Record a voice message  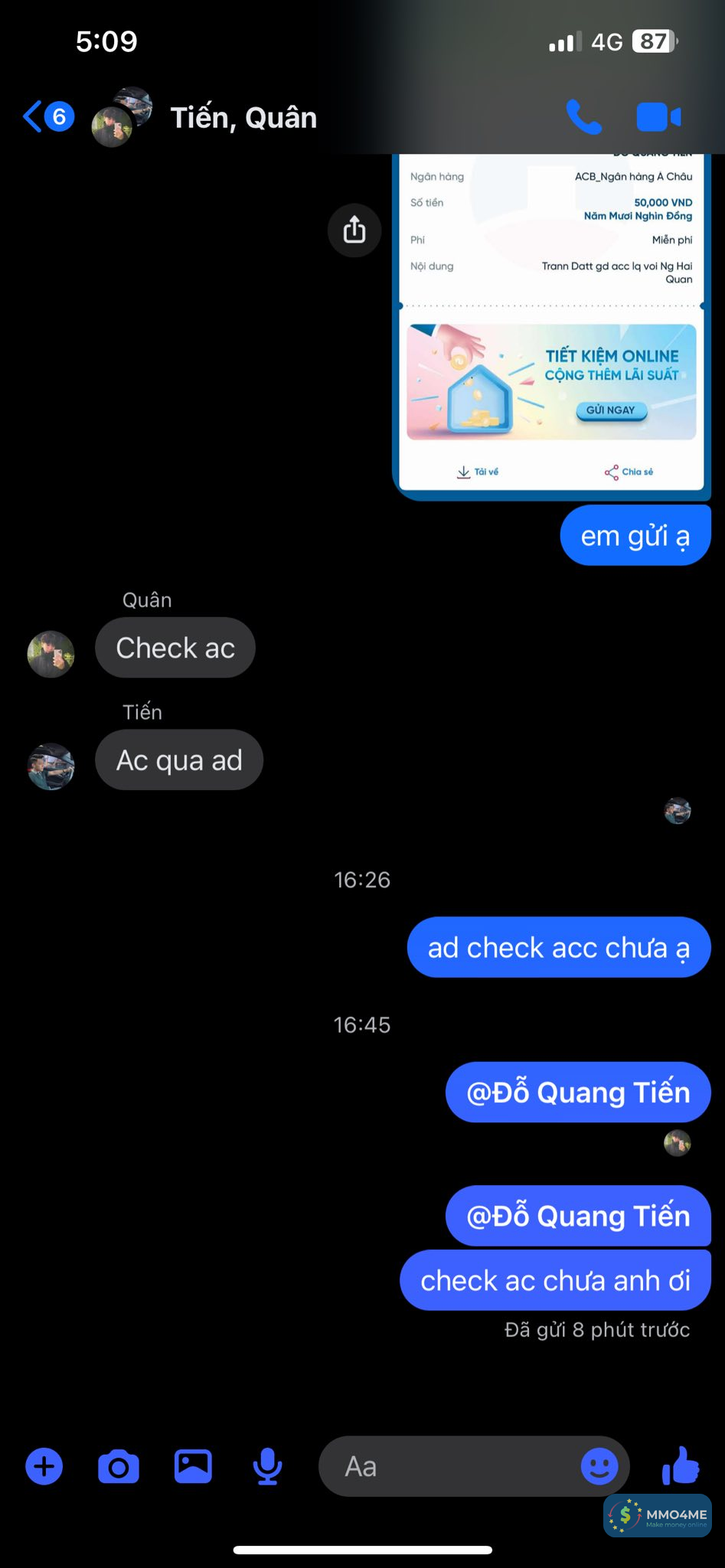click(267, 1467)
